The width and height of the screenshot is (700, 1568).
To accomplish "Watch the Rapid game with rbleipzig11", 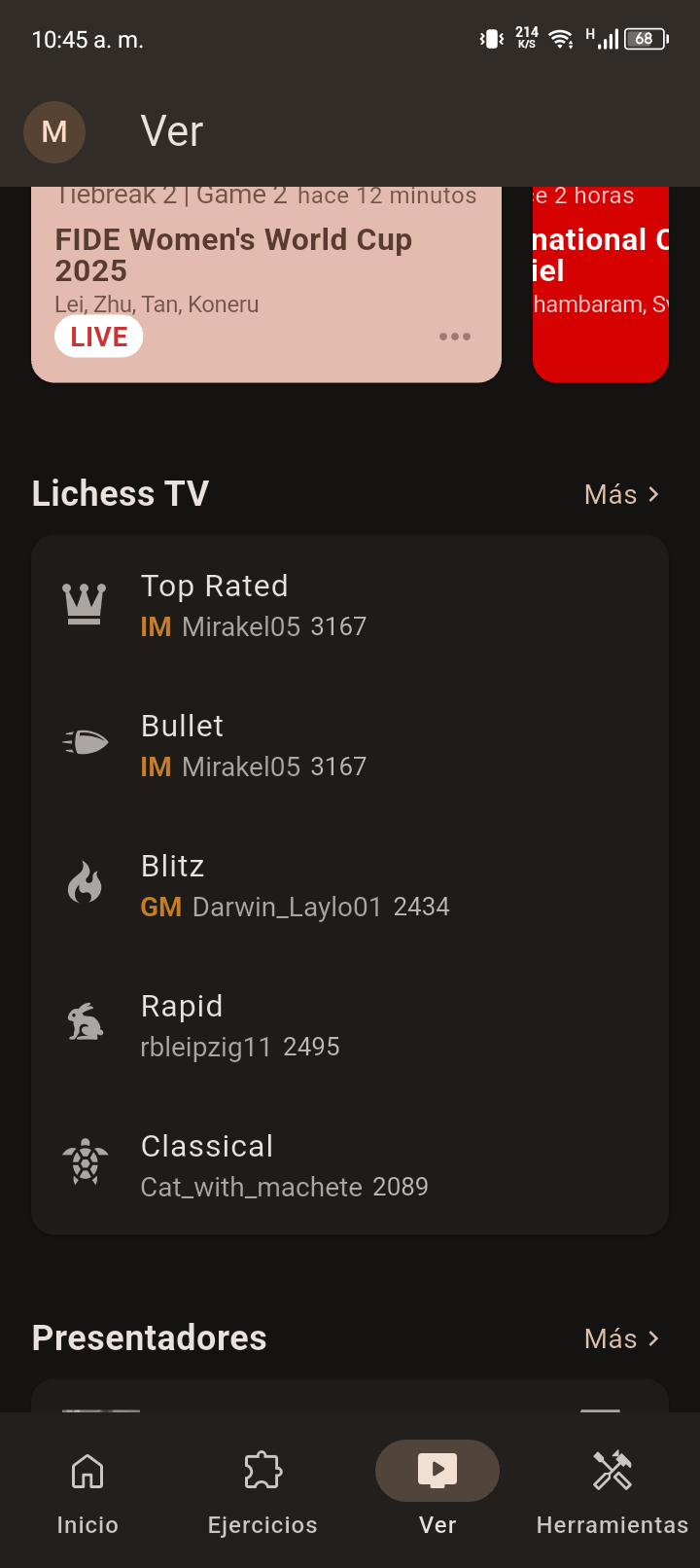I will coord(350,1024).
